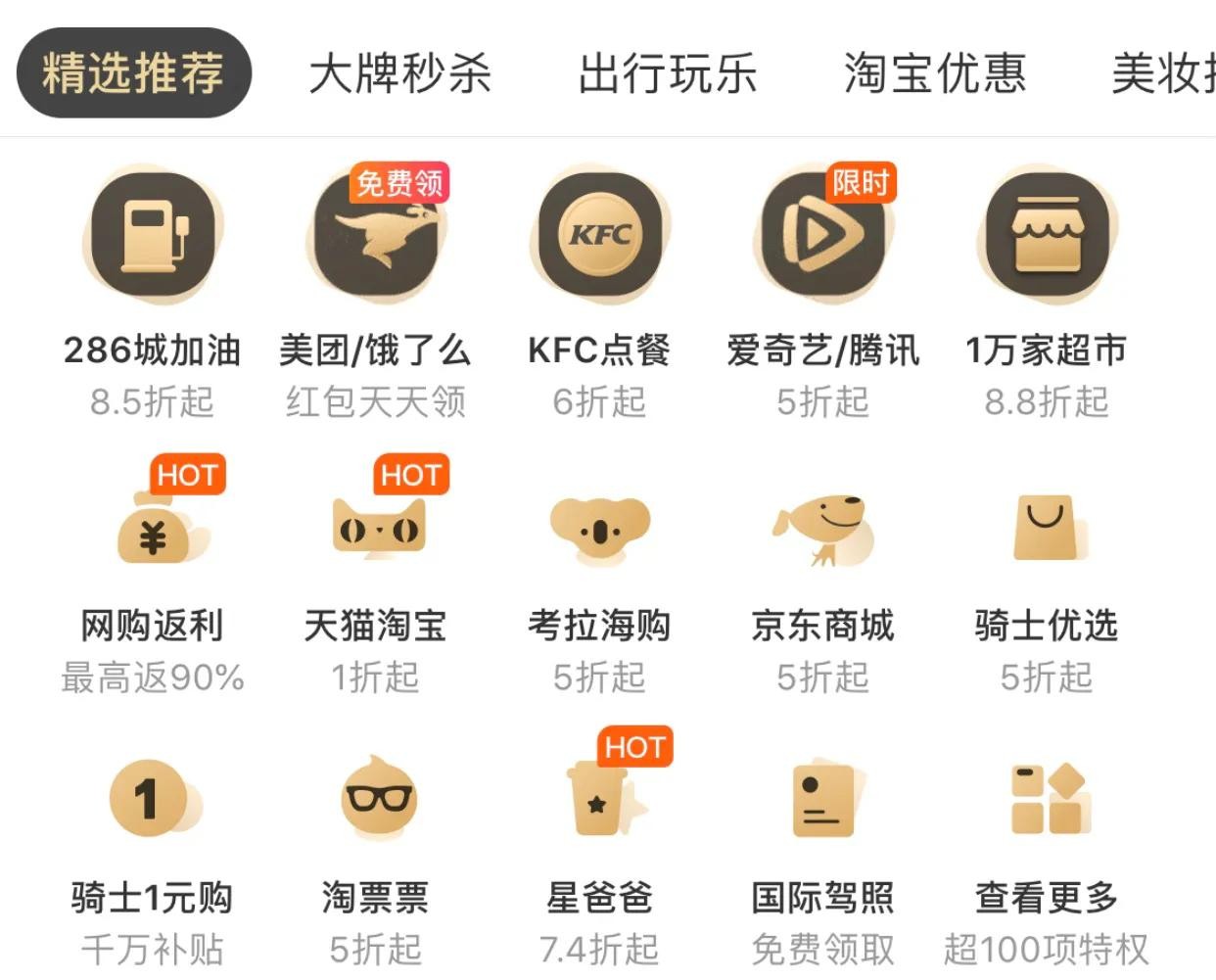This screenshot has height=980, width=1216.
Task: Open 1万家超市 discount
Action: pos(1046,237)
